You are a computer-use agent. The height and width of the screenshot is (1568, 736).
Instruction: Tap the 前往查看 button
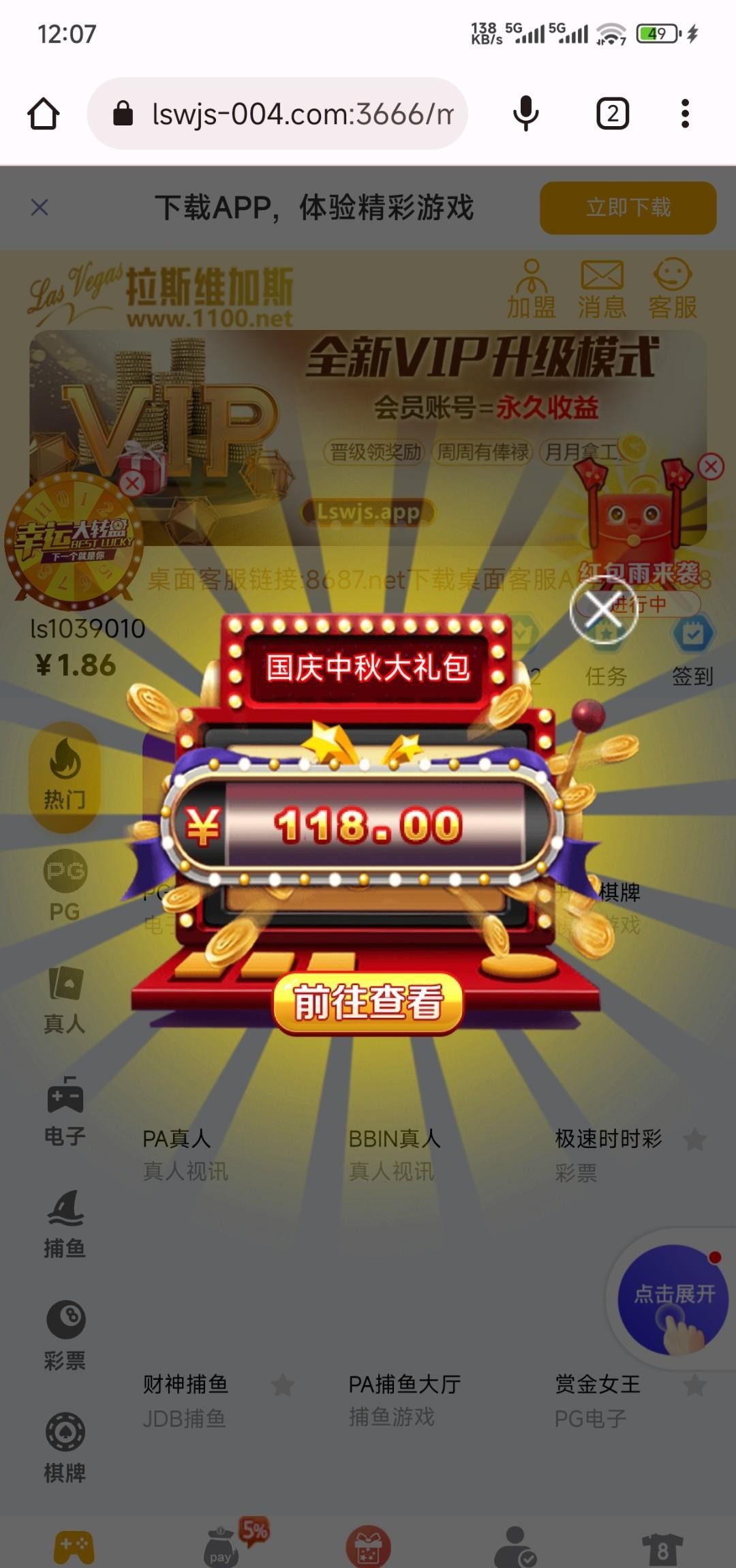[368, 1003]
